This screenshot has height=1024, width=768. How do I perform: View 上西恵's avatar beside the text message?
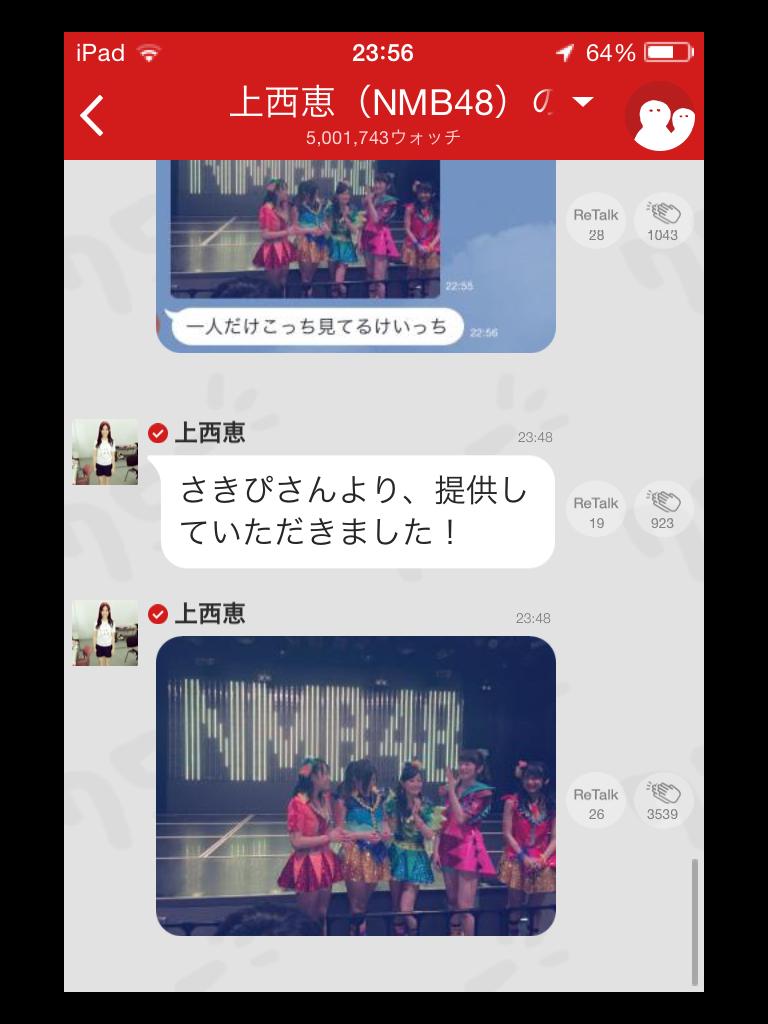click(x=105, y=452)
